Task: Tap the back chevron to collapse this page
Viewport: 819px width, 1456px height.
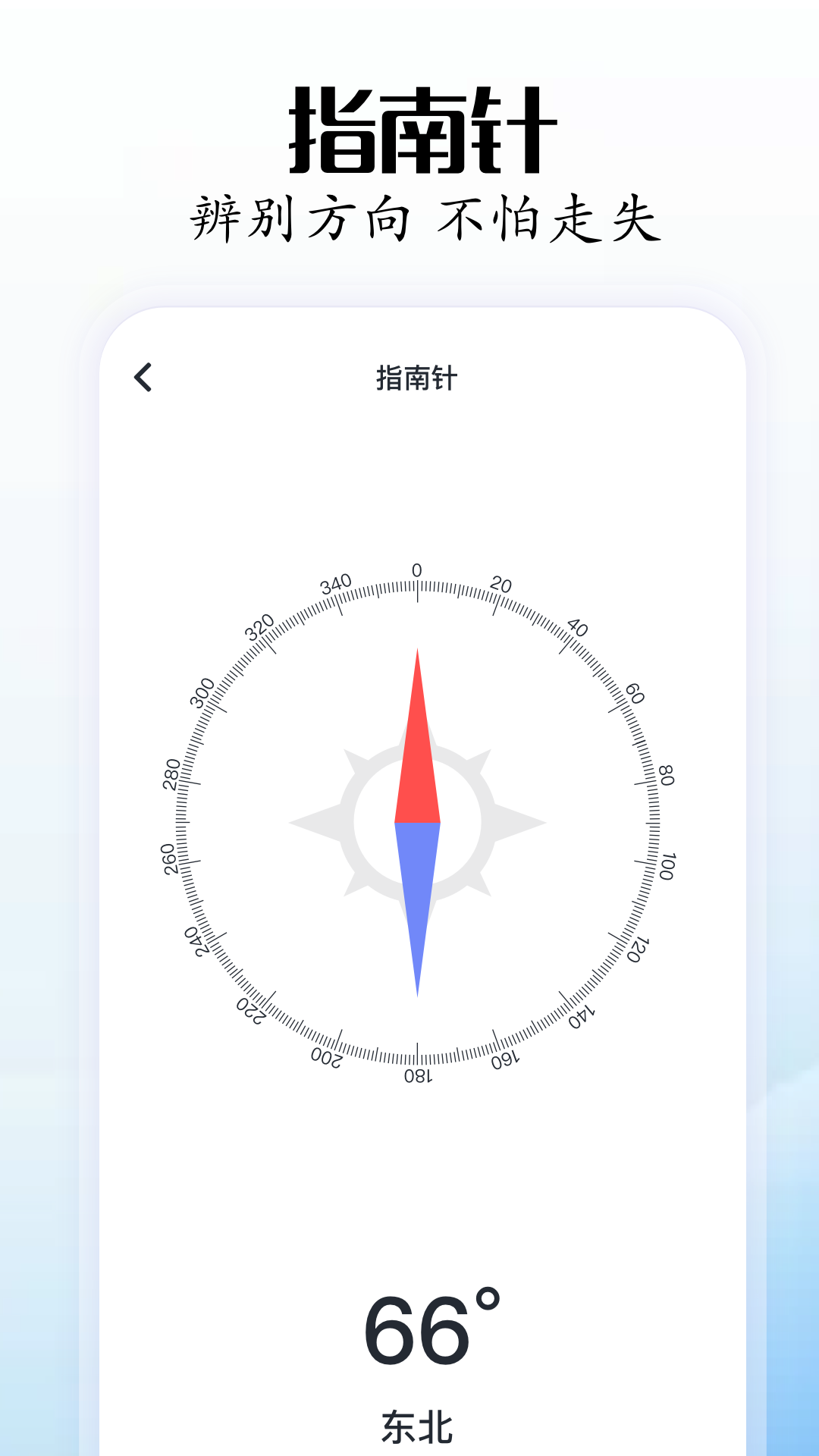Action: (144, 378)
